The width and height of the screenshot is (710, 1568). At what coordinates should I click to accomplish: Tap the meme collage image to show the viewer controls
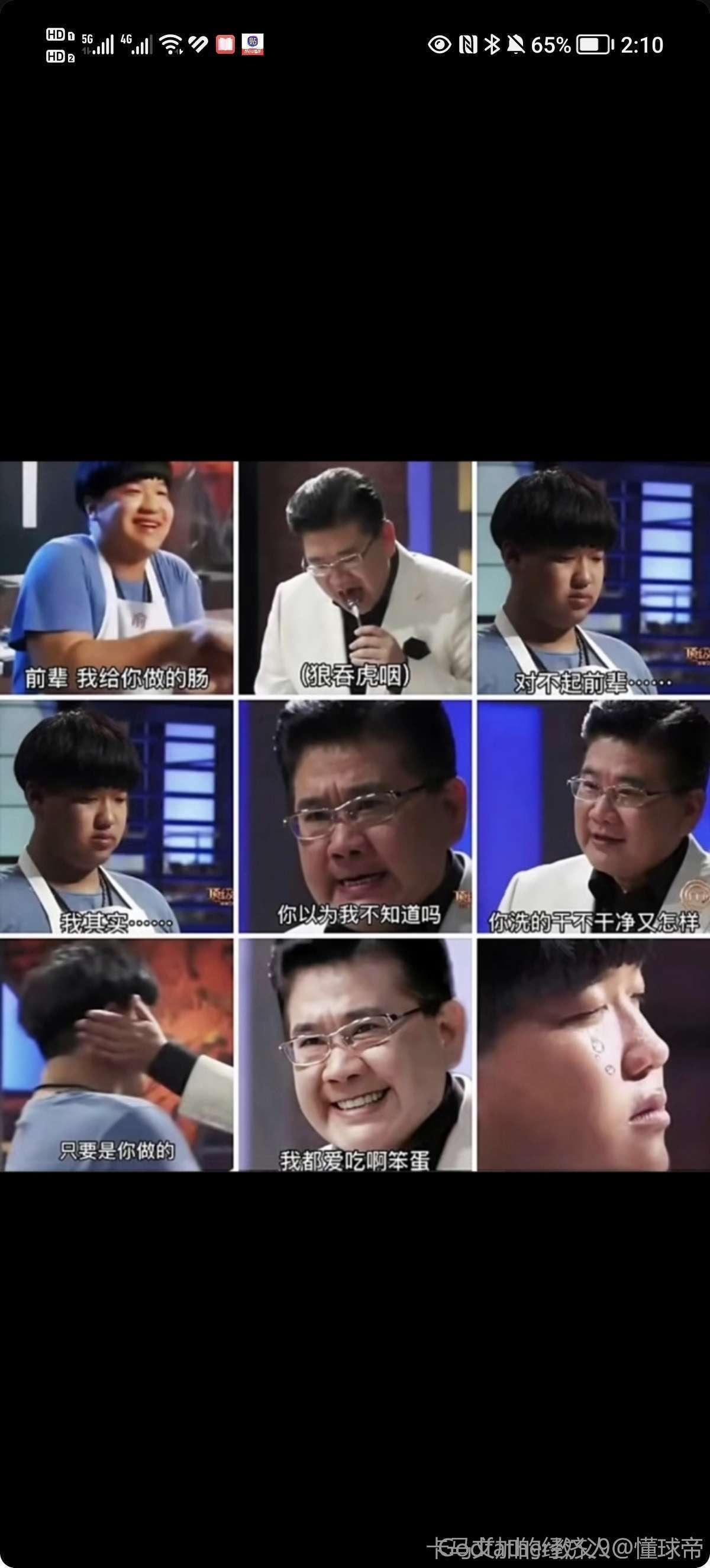point(355,816)
